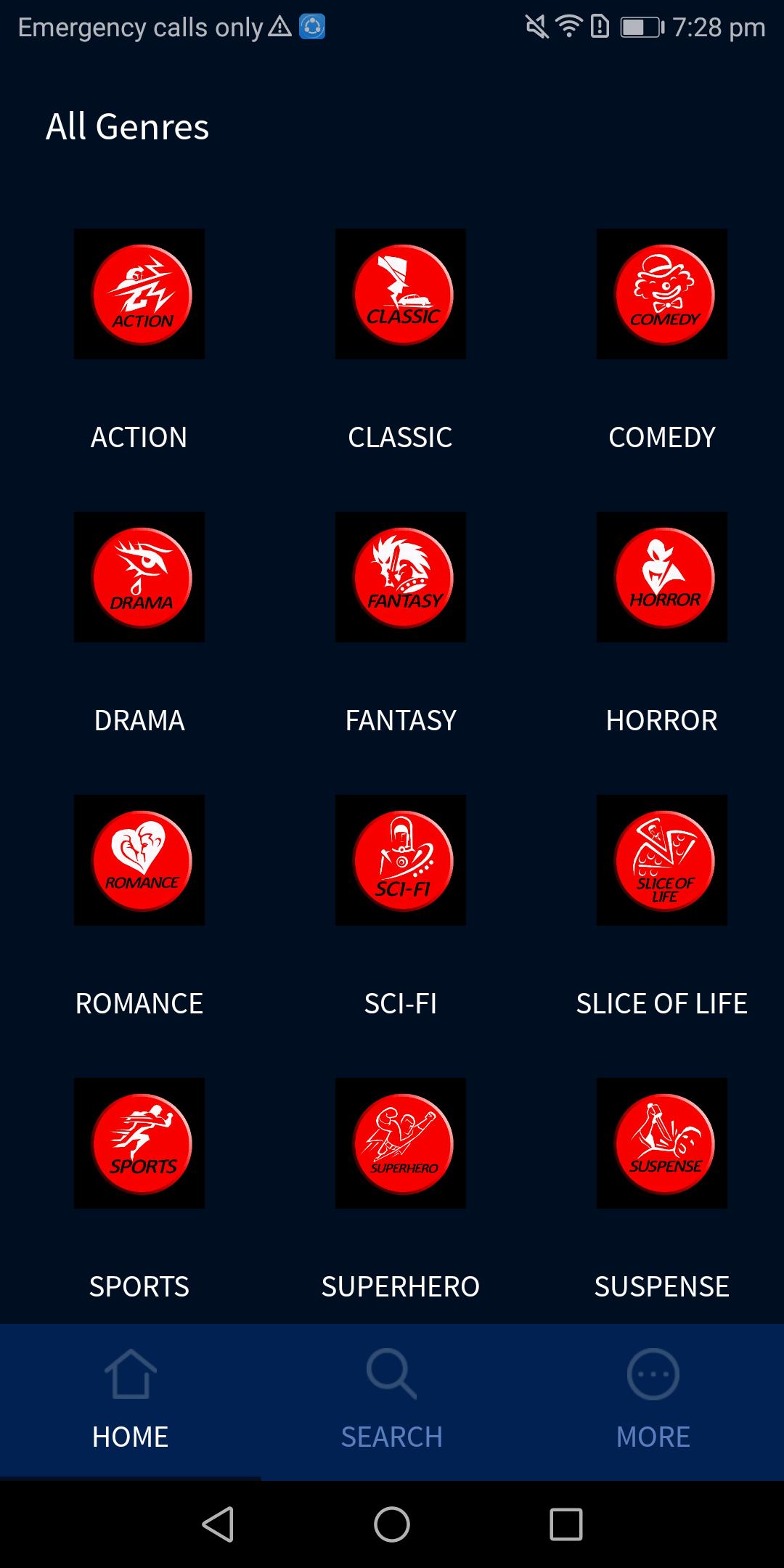Browse the Comedy genre
Viewport: 784px width, 1568px height.
pyautogui.click(x=662, y=294)
